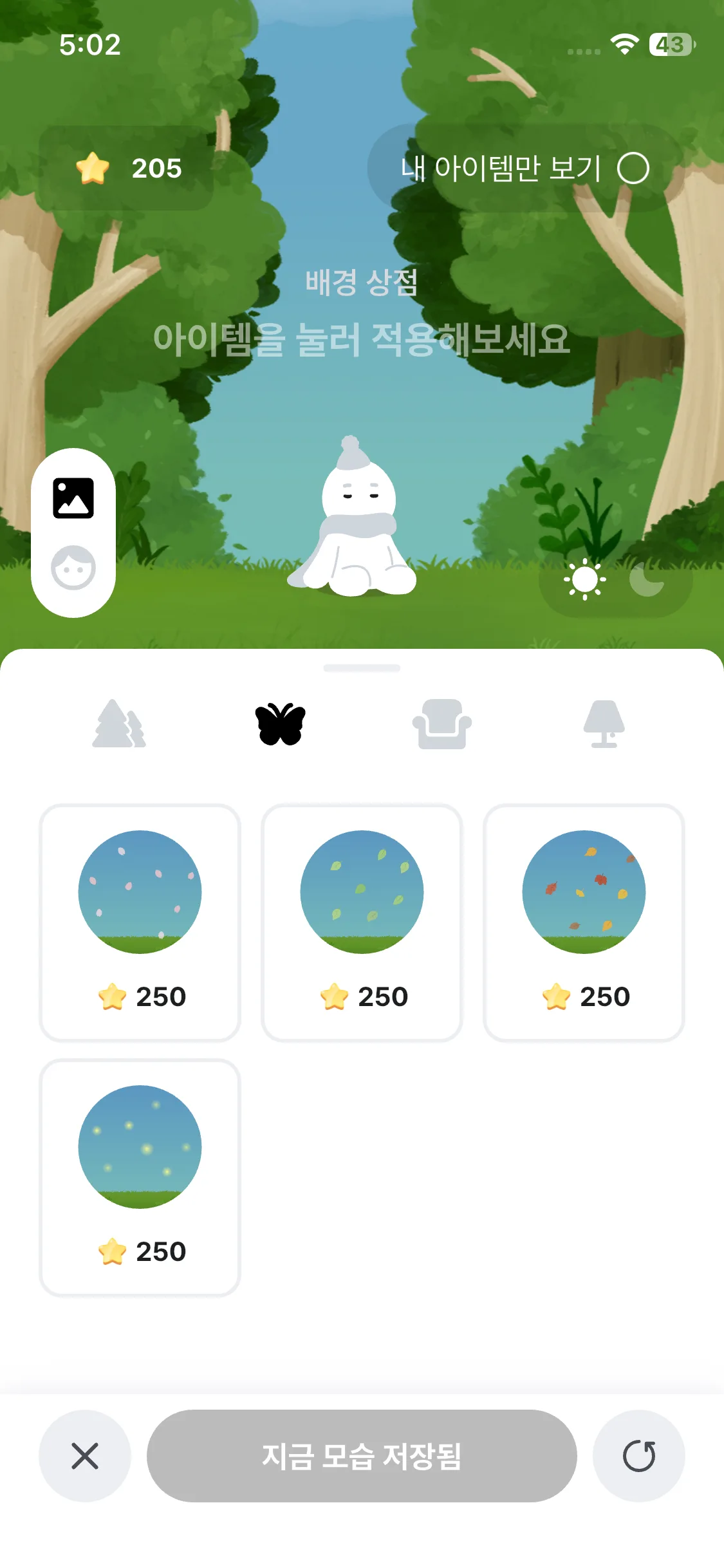724x1568 pixels.
Task: Toggle the '내 아이템만 보기' option
Action: (x=633, y=169)
